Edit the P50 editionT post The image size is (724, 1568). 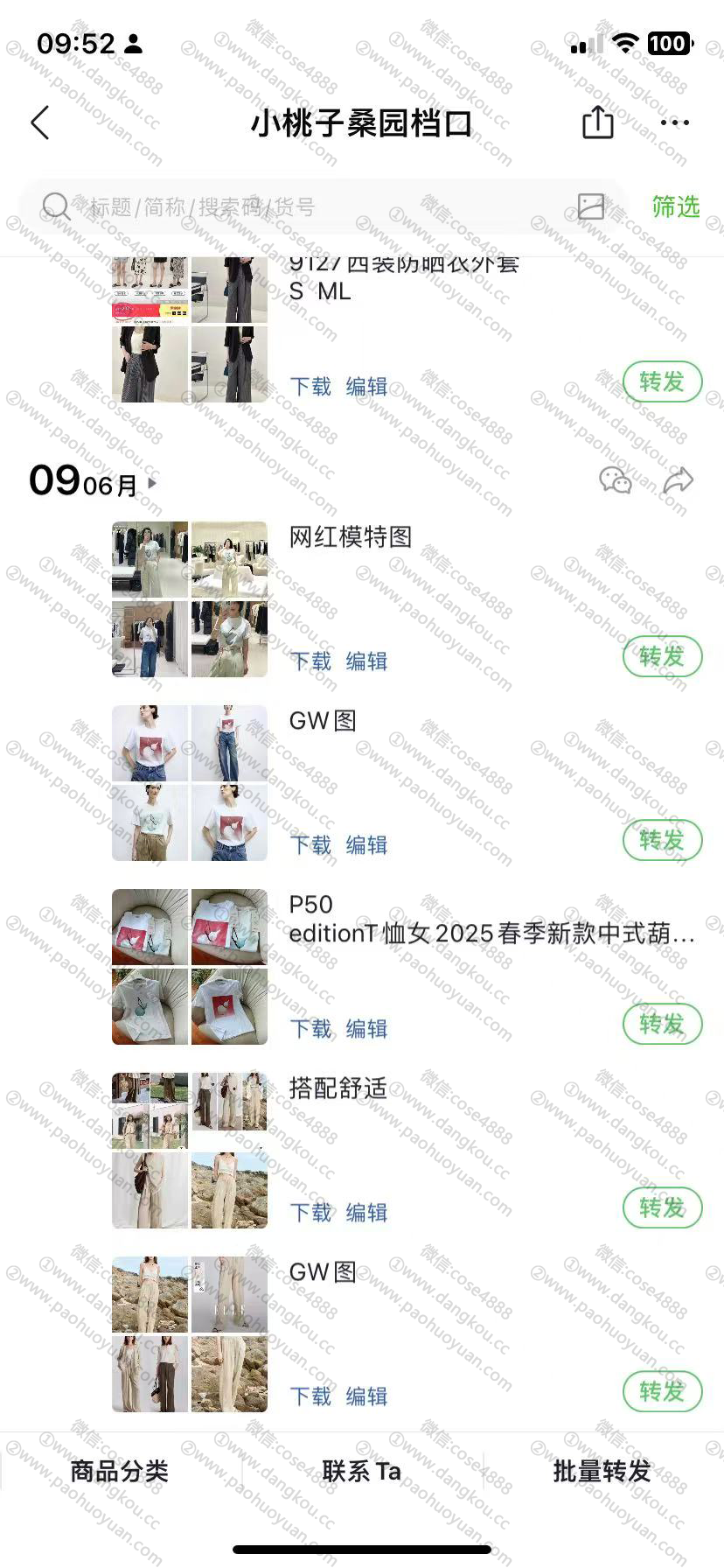coord(366,1029)
